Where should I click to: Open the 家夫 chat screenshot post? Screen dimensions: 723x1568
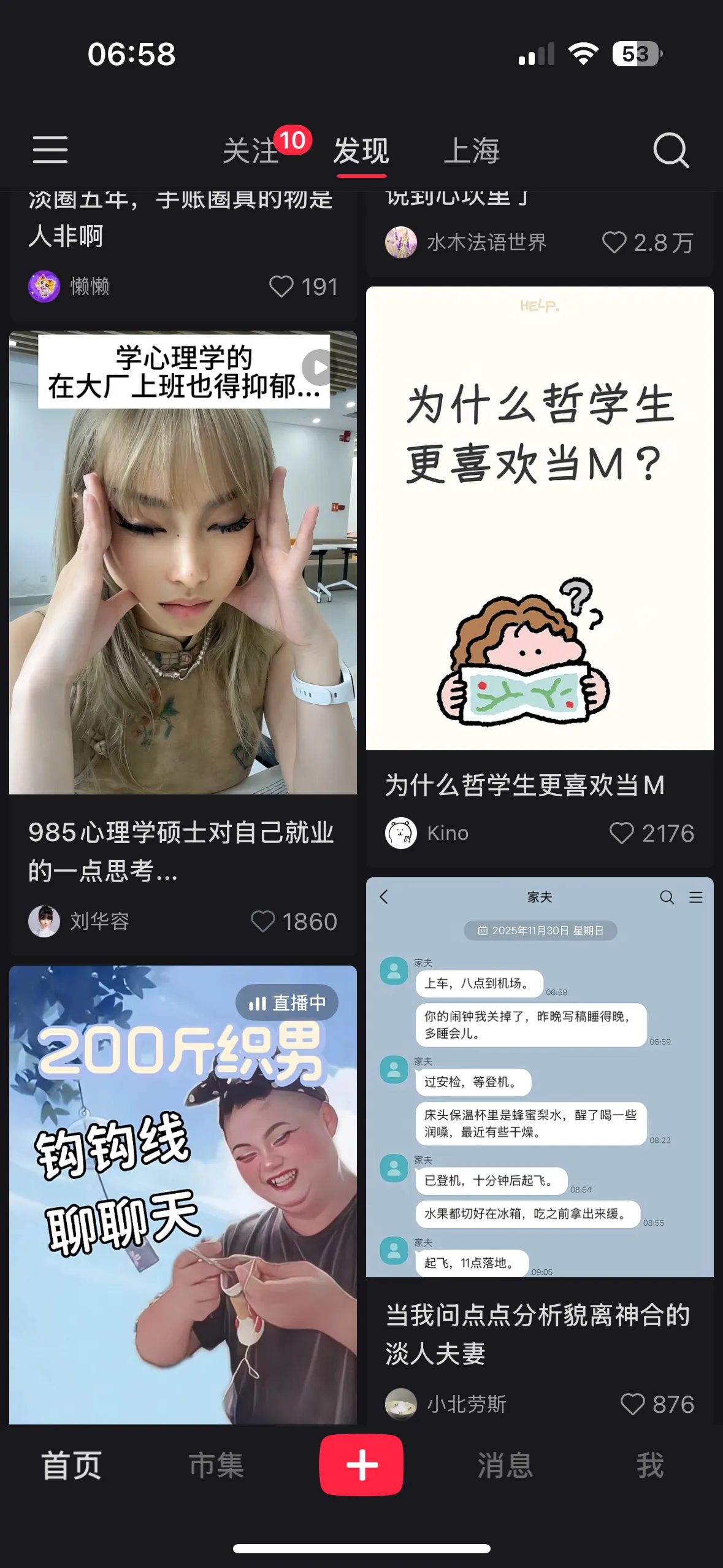point(540,1077)
